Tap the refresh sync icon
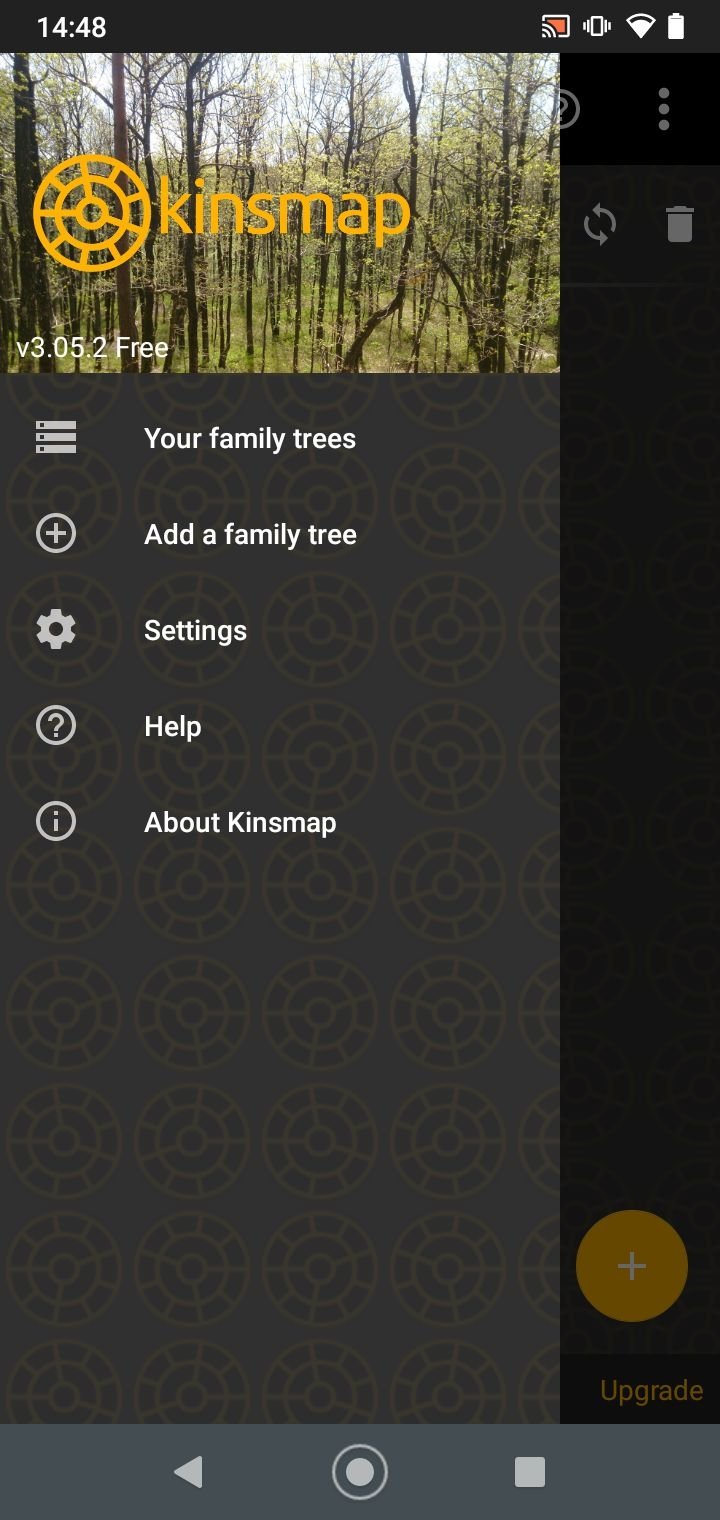The width and height of the screenshot is (720, 1520). click(x=600, y=224)
